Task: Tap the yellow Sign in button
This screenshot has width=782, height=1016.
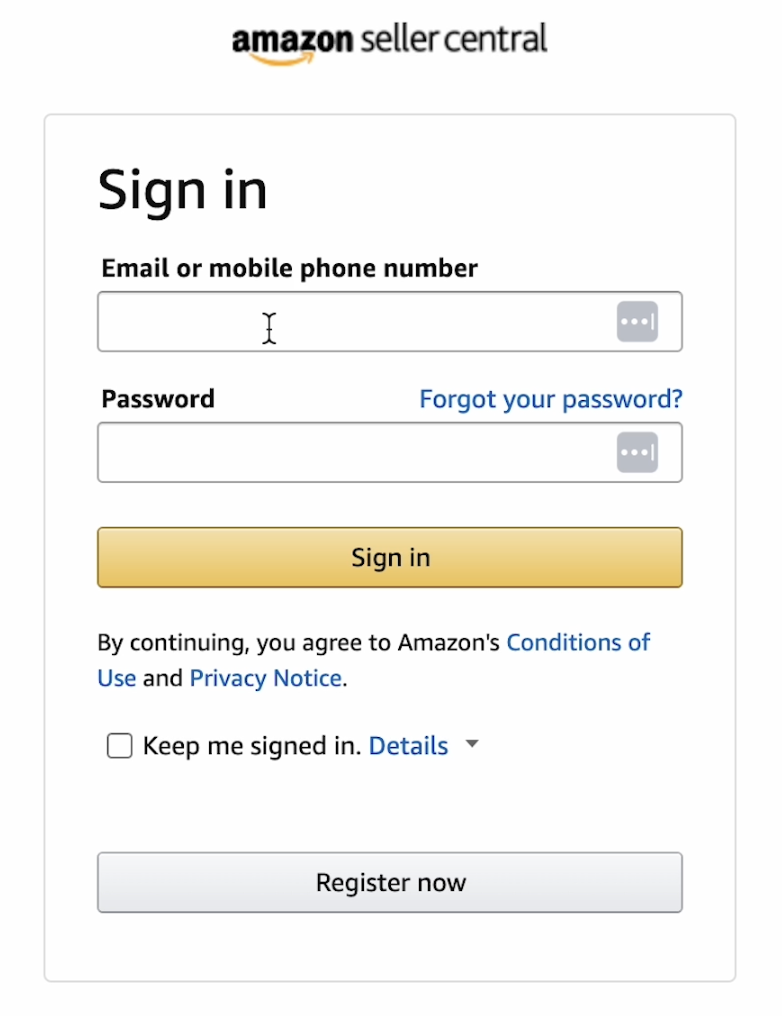Action: point(390,557)
